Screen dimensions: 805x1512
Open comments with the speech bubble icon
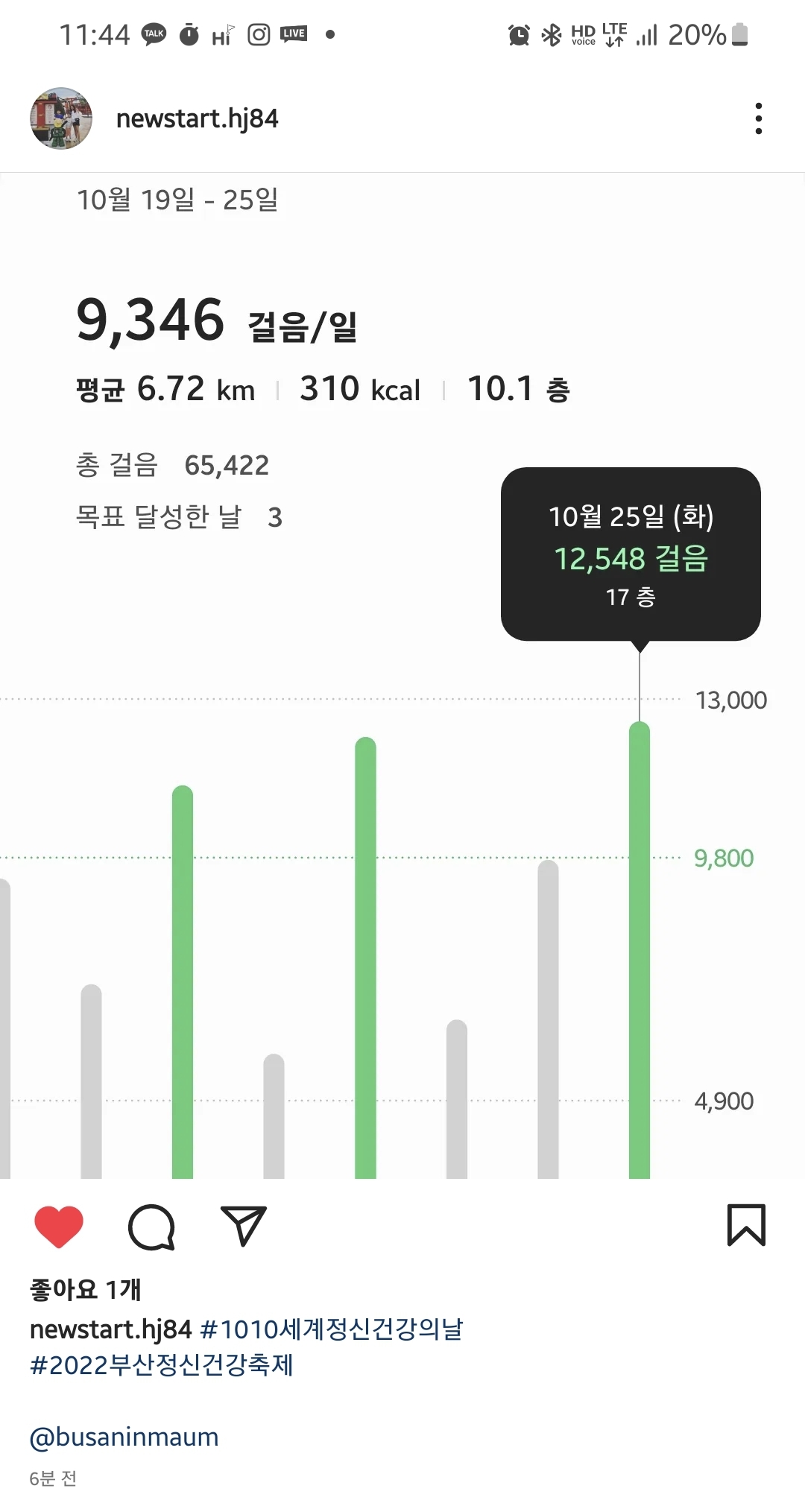point(151,1227)
